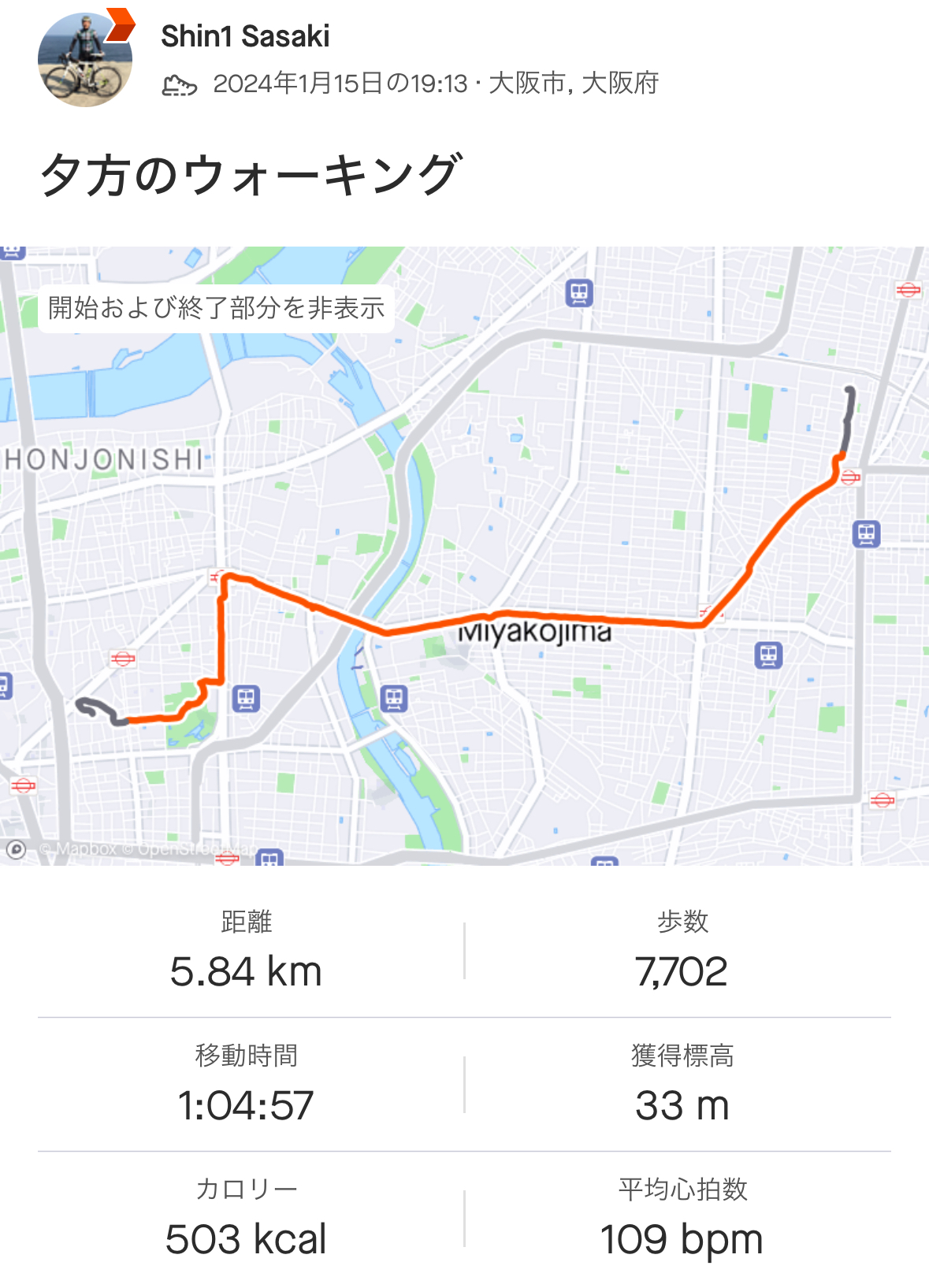Viewport: 929px width, 1288px height.
Task: Tap the athlete name Shin1 Sasaki
Action: [x=245, y=36]
